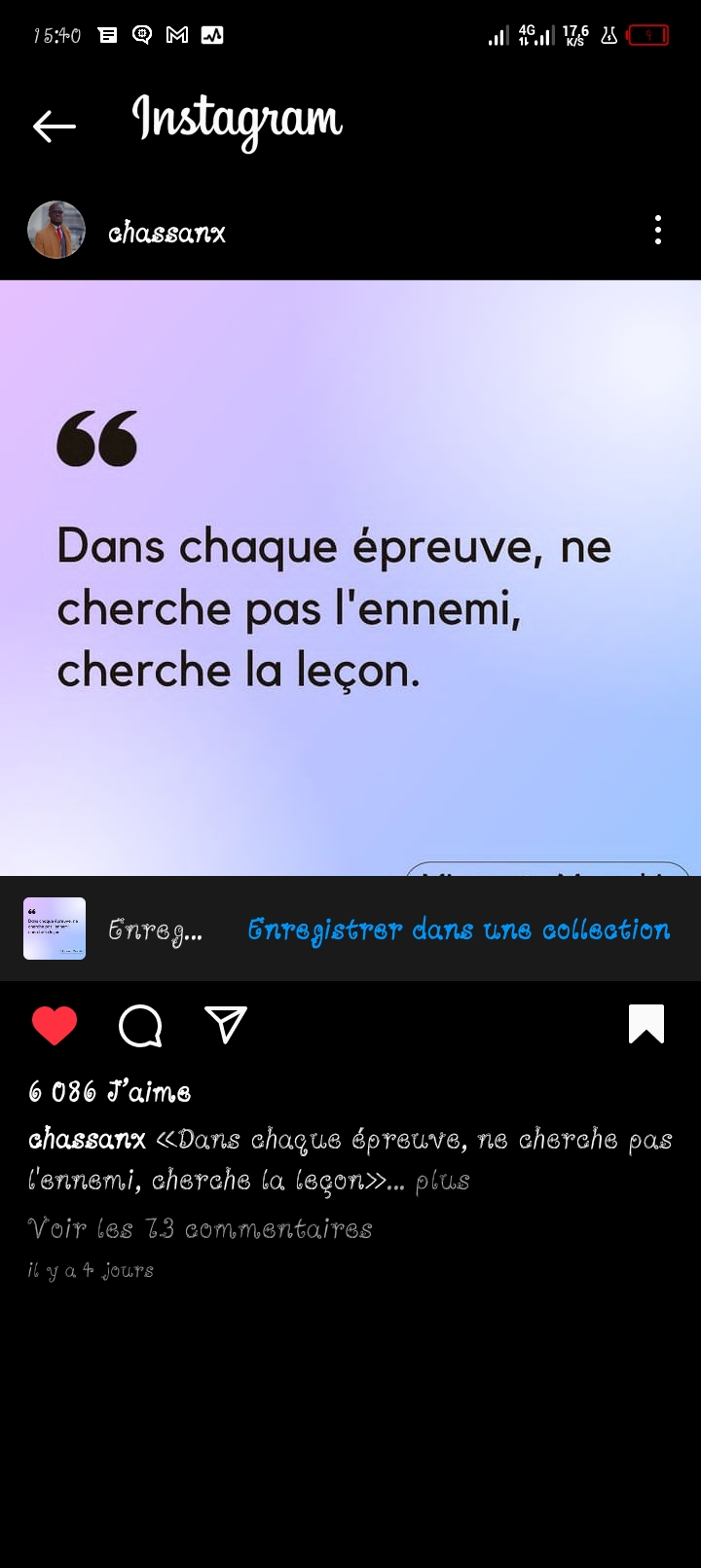Open chassanx profile picture

pyautogui.click(x=56, y=231)
